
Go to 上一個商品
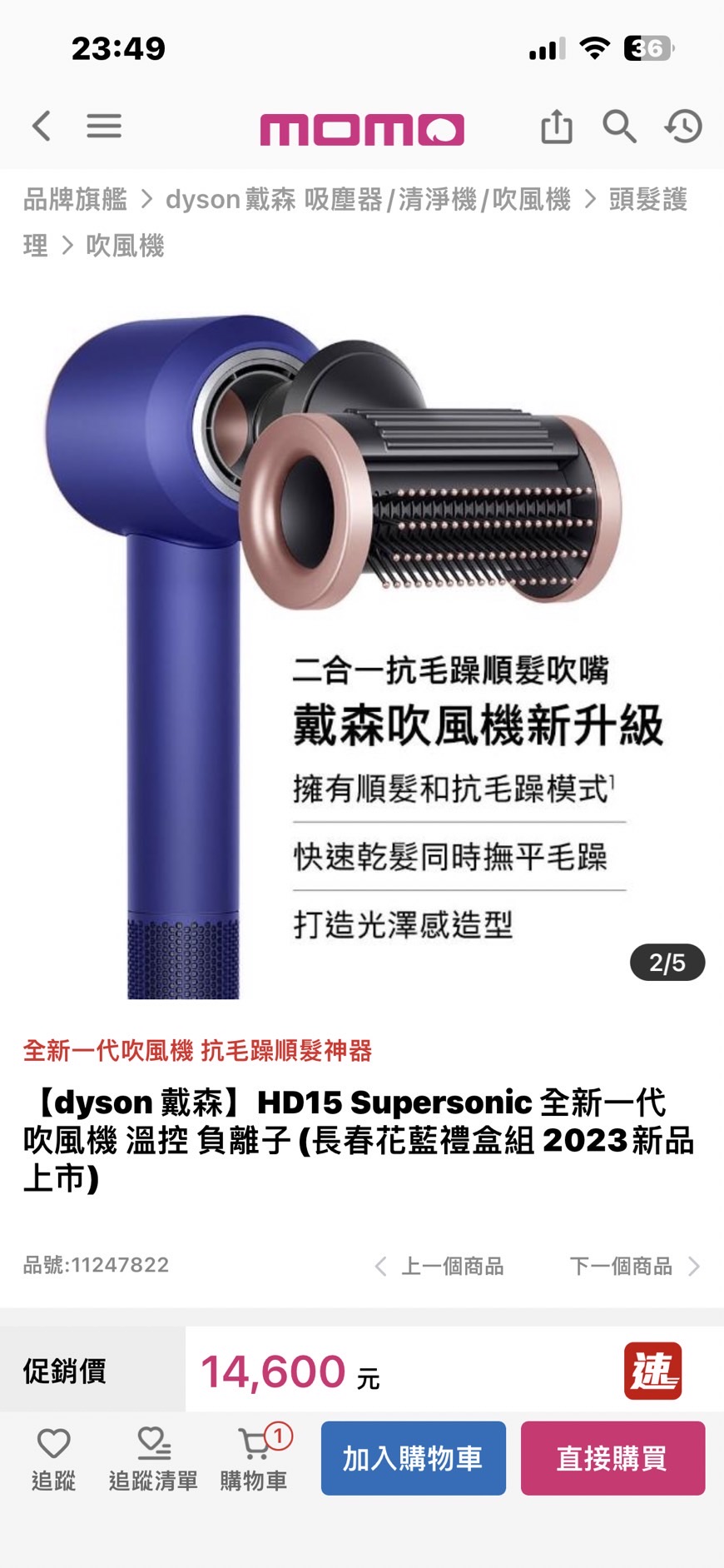pyautogui.click(x=439, y=1267)
